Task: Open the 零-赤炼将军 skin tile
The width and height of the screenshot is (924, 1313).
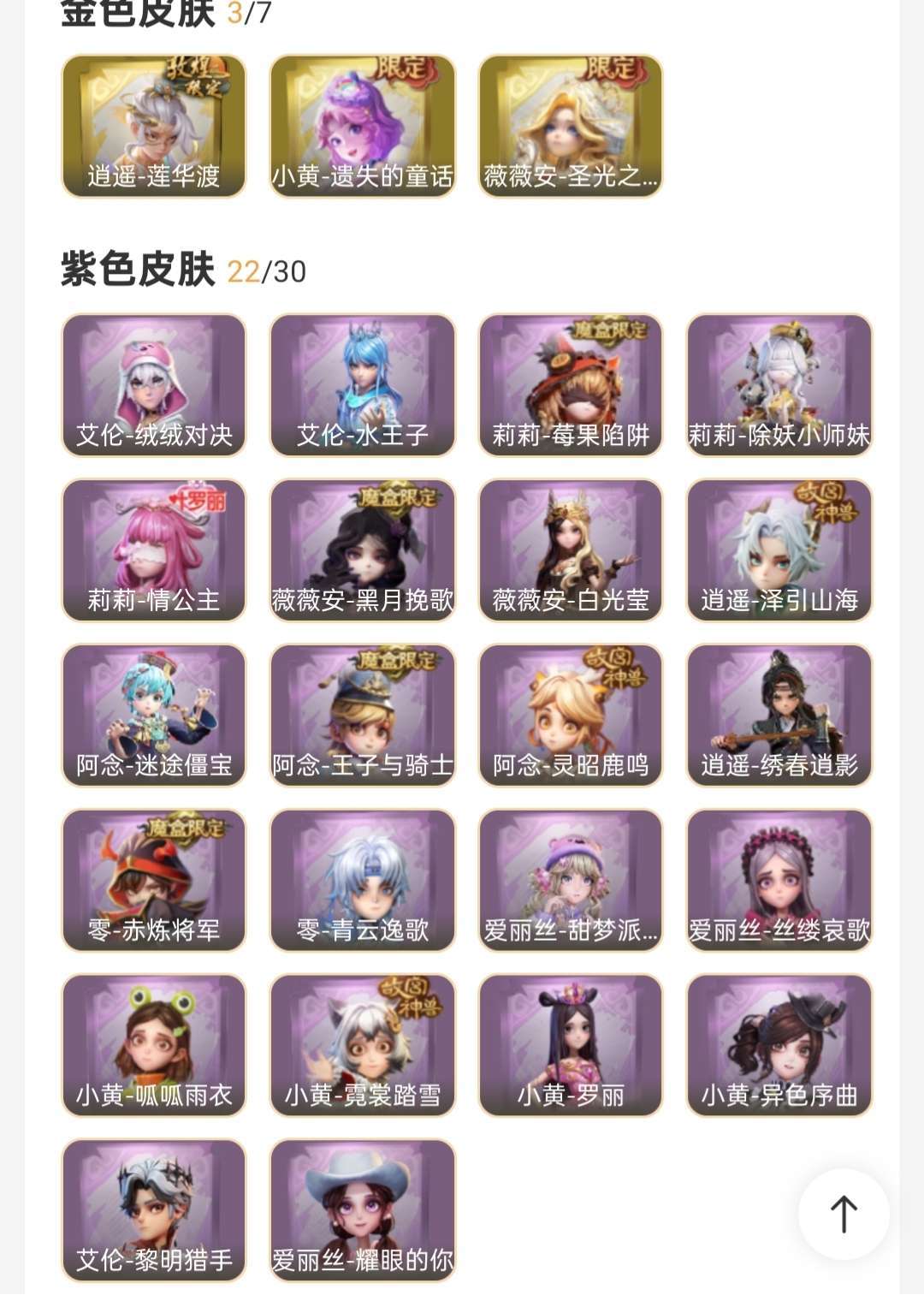Action: pyautogui.click(x=154, y=881)
